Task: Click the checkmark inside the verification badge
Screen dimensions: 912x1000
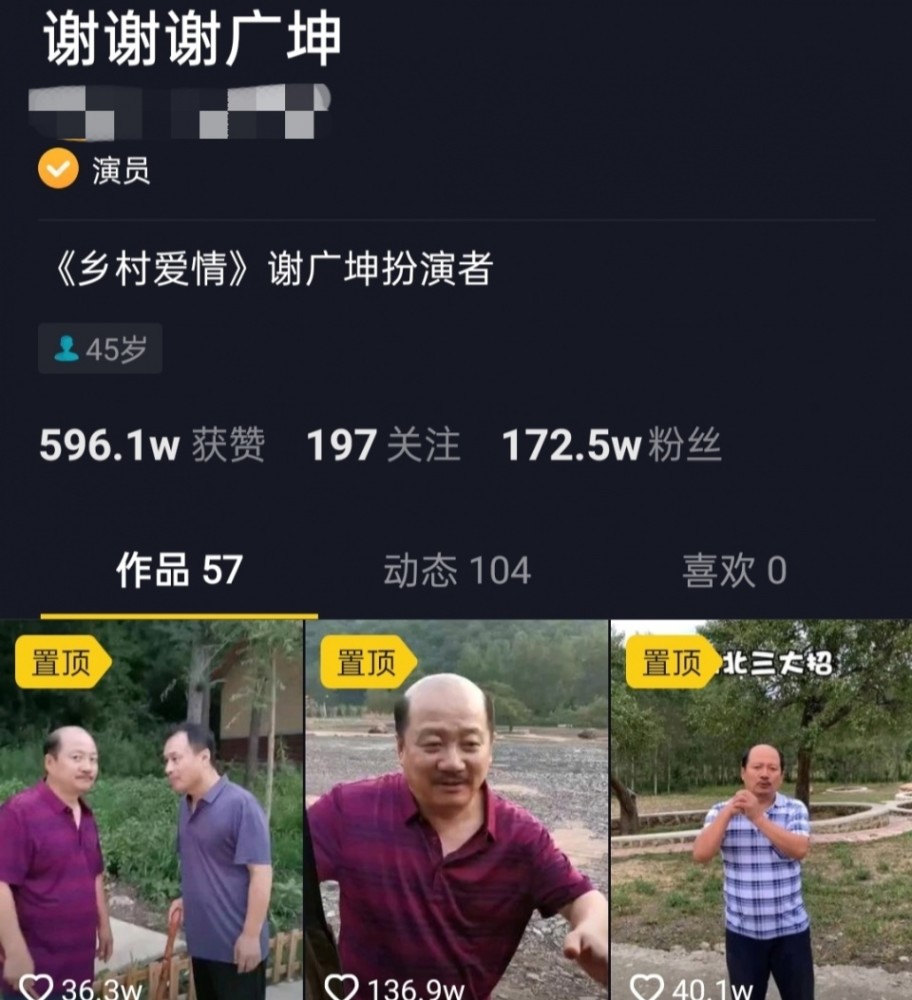Action: (57, 169)
